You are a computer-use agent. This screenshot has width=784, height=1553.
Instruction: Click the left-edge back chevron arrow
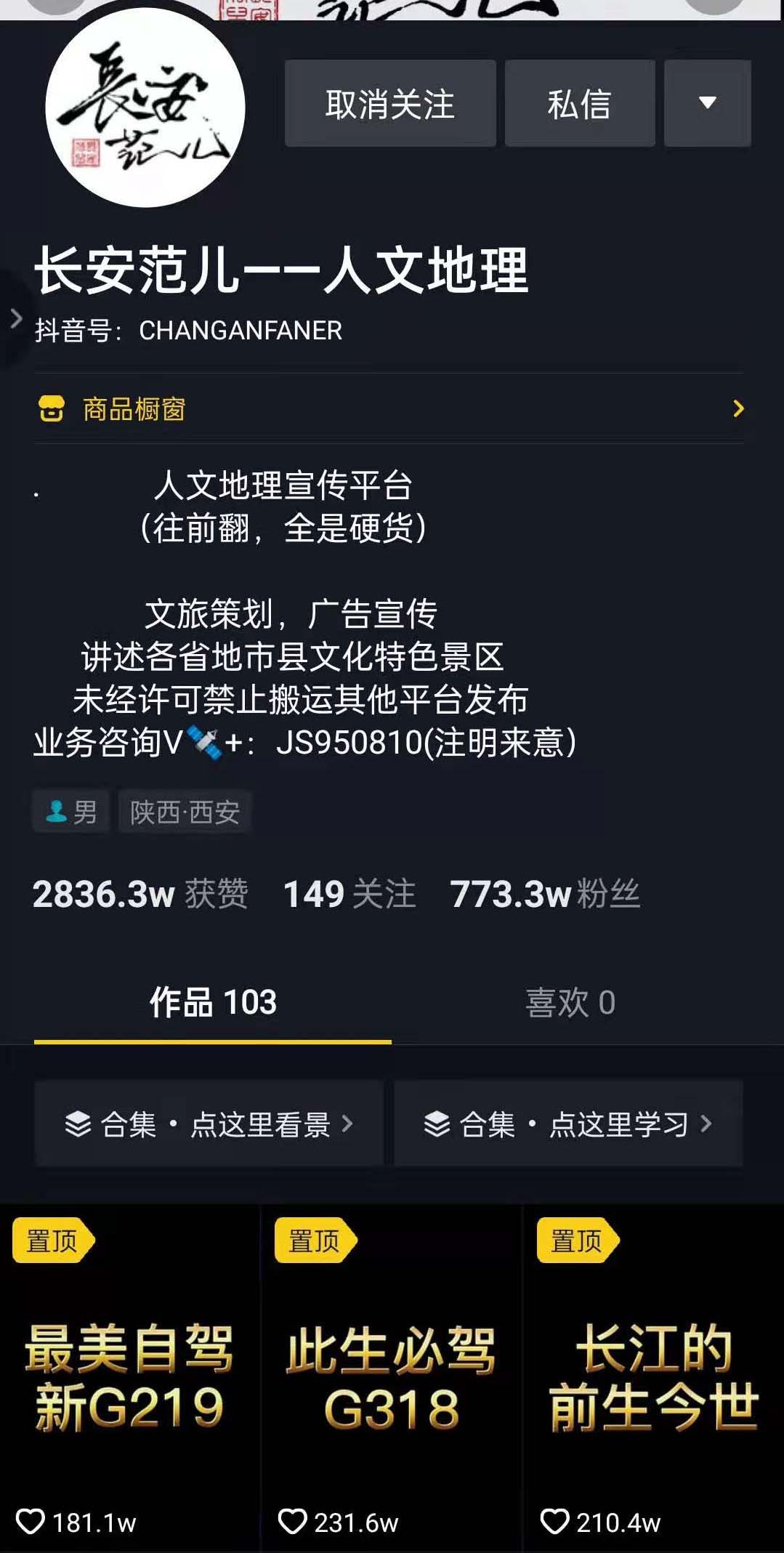coord(15,320)
